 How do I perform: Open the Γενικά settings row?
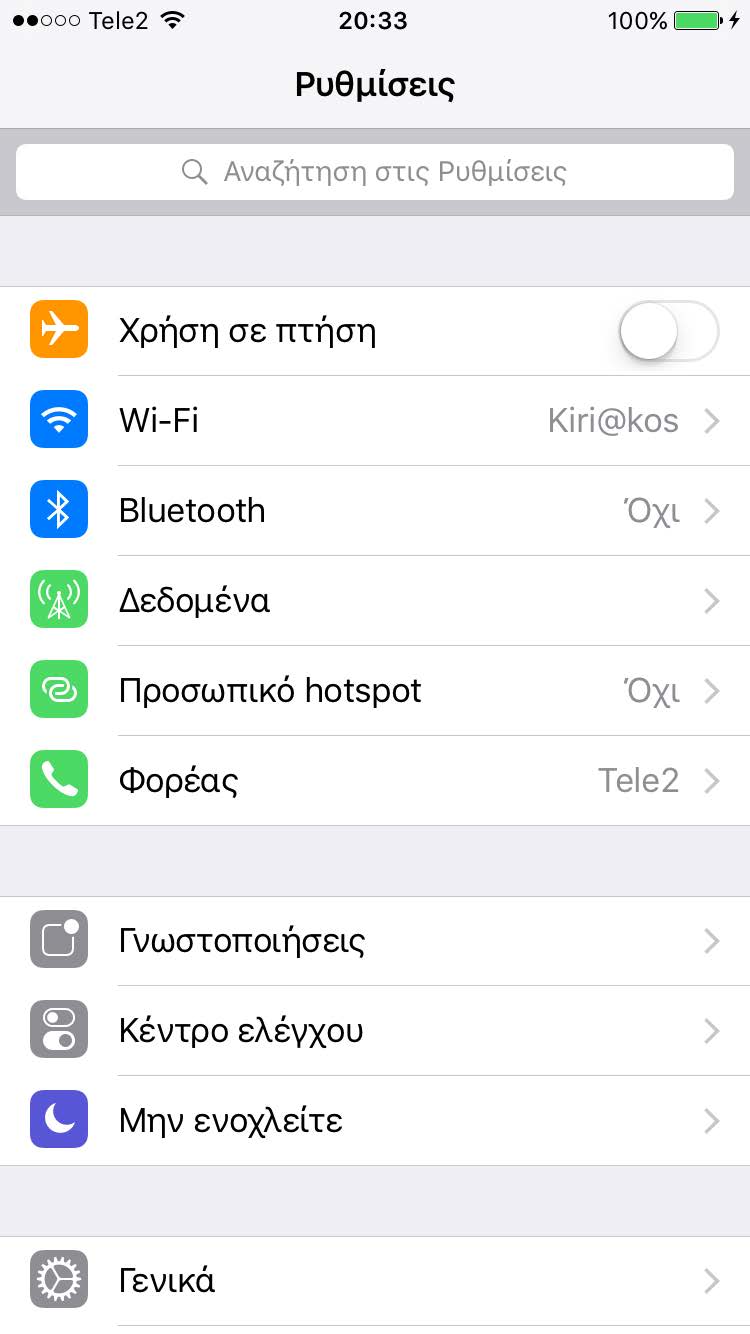[x=375, y=1281]
